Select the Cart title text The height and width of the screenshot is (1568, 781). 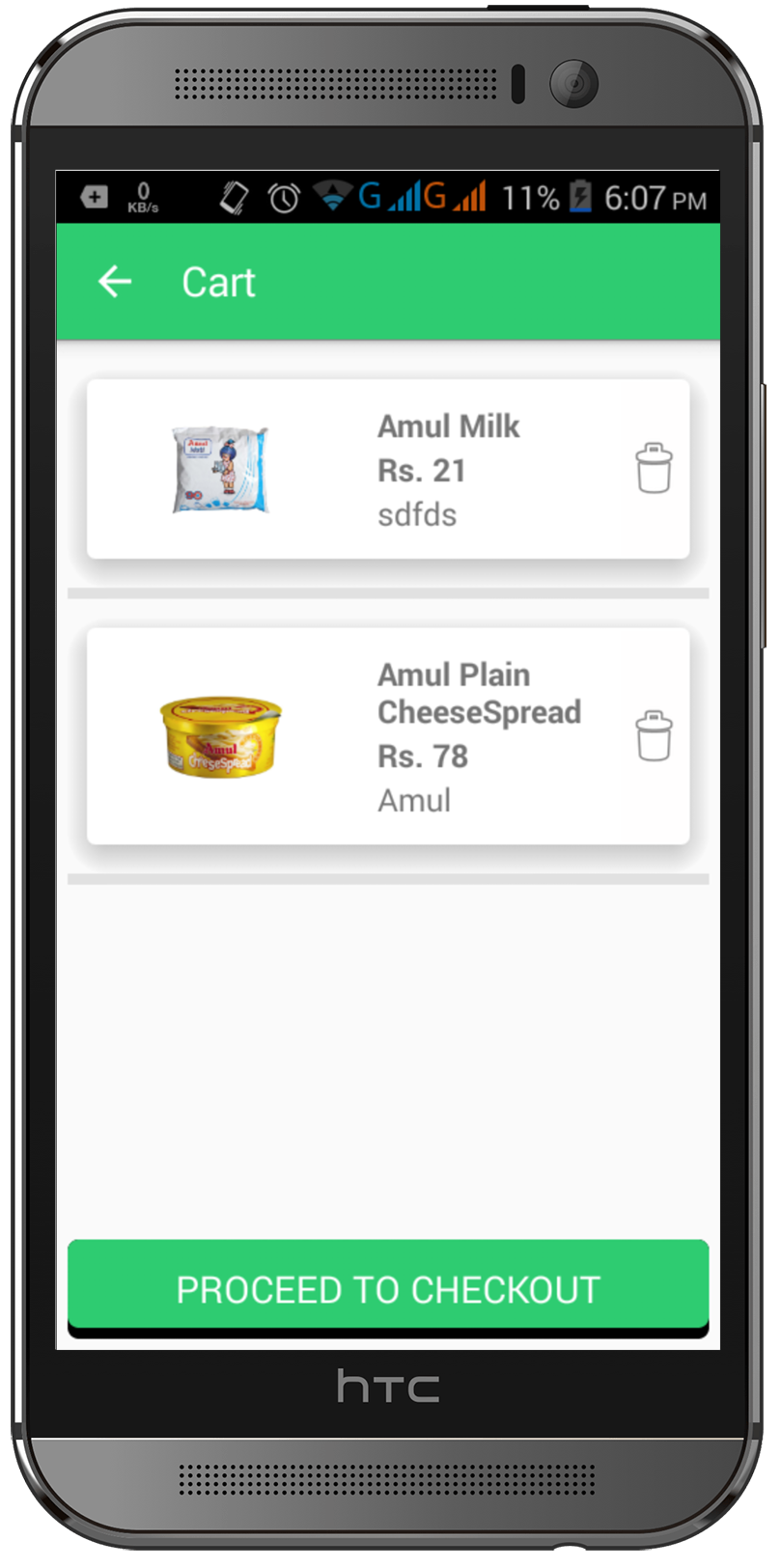tap(218, 281)
